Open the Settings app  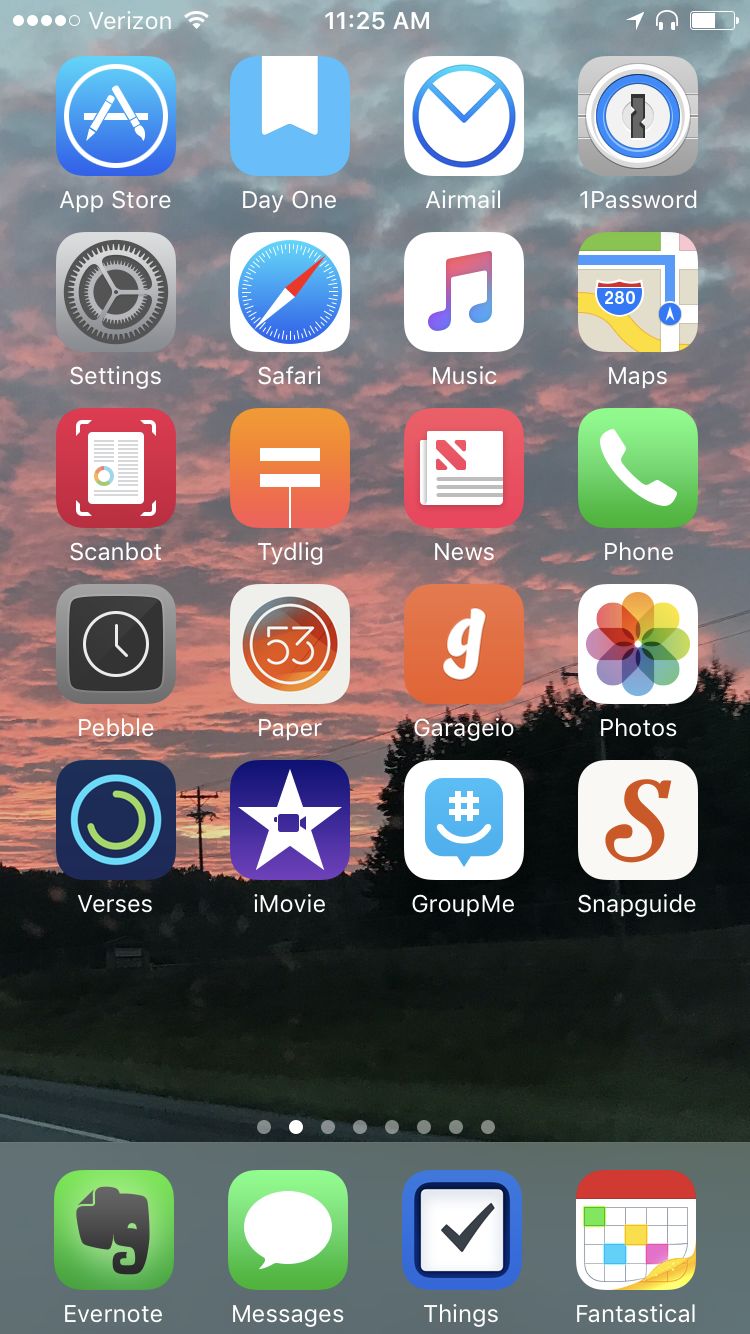pos(116,292)
